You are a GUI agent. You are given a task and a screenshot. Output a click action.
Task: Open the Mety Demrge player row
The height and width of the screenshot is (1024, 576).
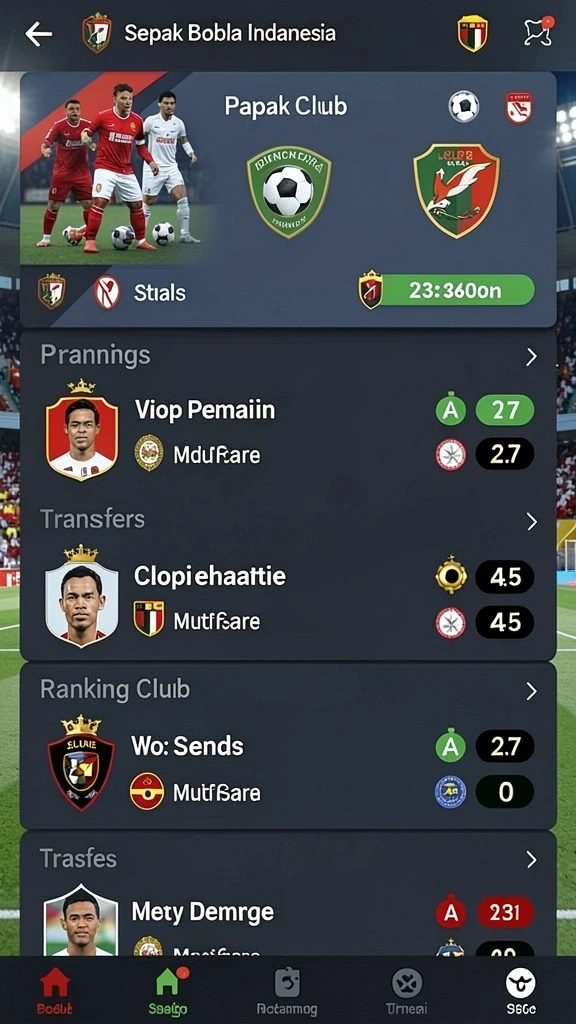coord(288,922)
